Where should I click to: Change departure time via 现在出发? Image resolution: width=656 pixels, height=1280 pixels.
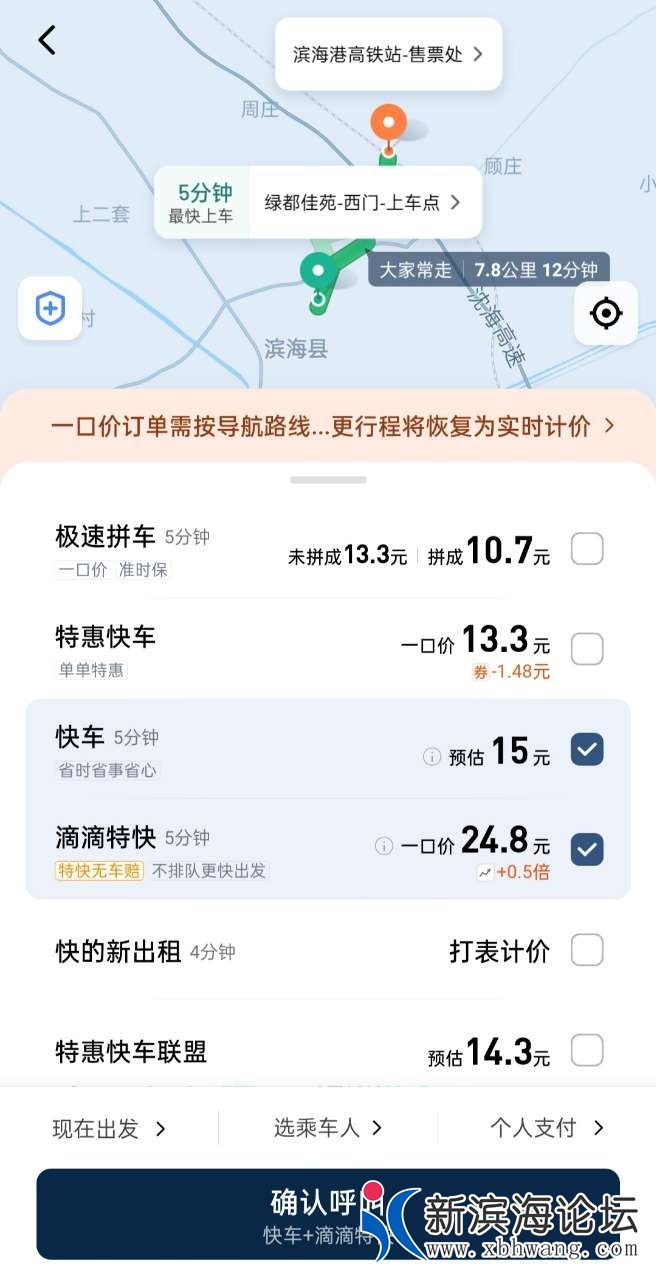coord(109,1129)
